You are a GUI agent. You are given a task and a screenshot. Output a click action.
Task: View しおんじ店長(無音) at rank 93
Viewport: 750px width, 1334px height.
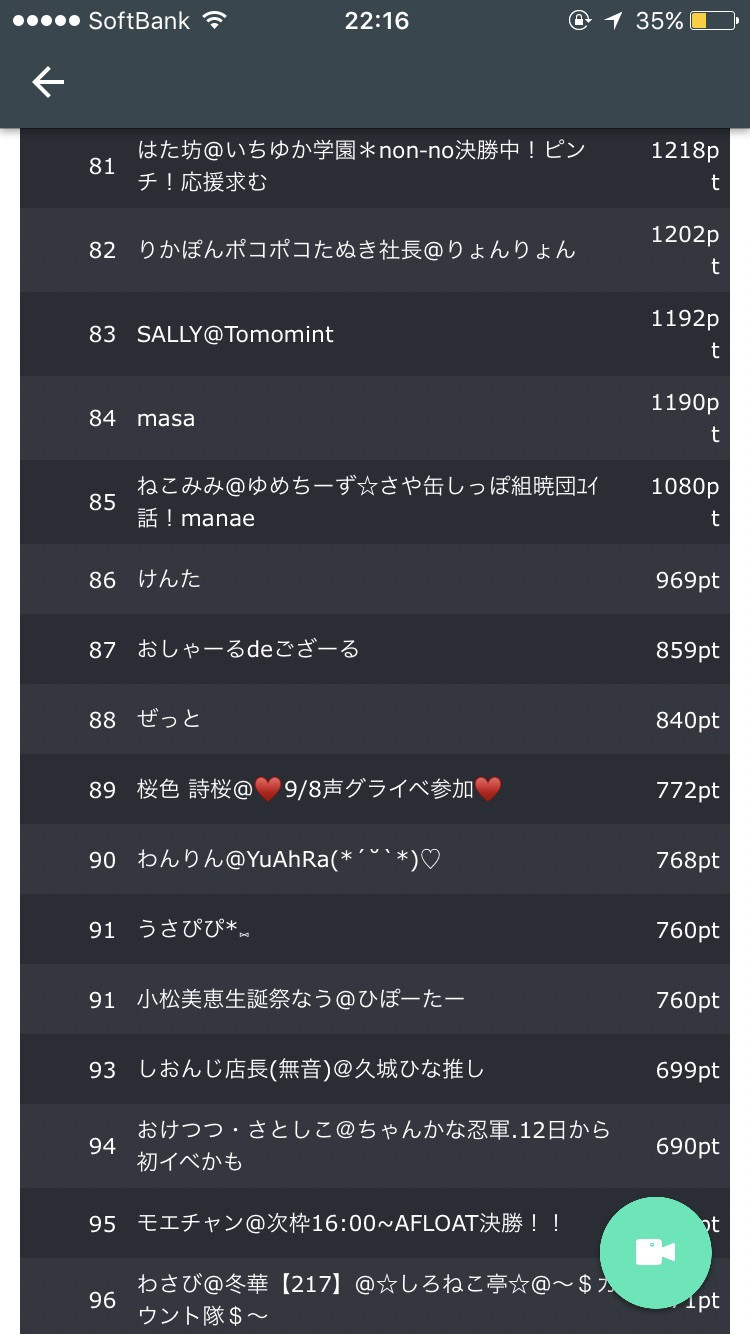click(x=375, y=1069)
